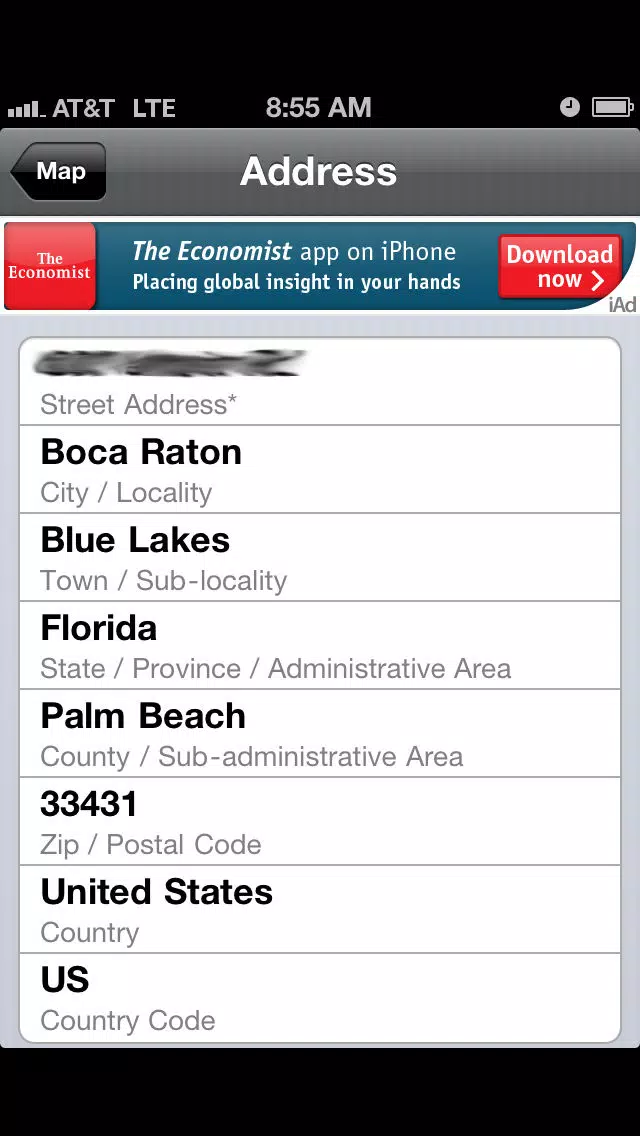The height and width of the screenshot is (1136, 640).
Task: Edit the Boca Raton city field
Action: (320, 469)
